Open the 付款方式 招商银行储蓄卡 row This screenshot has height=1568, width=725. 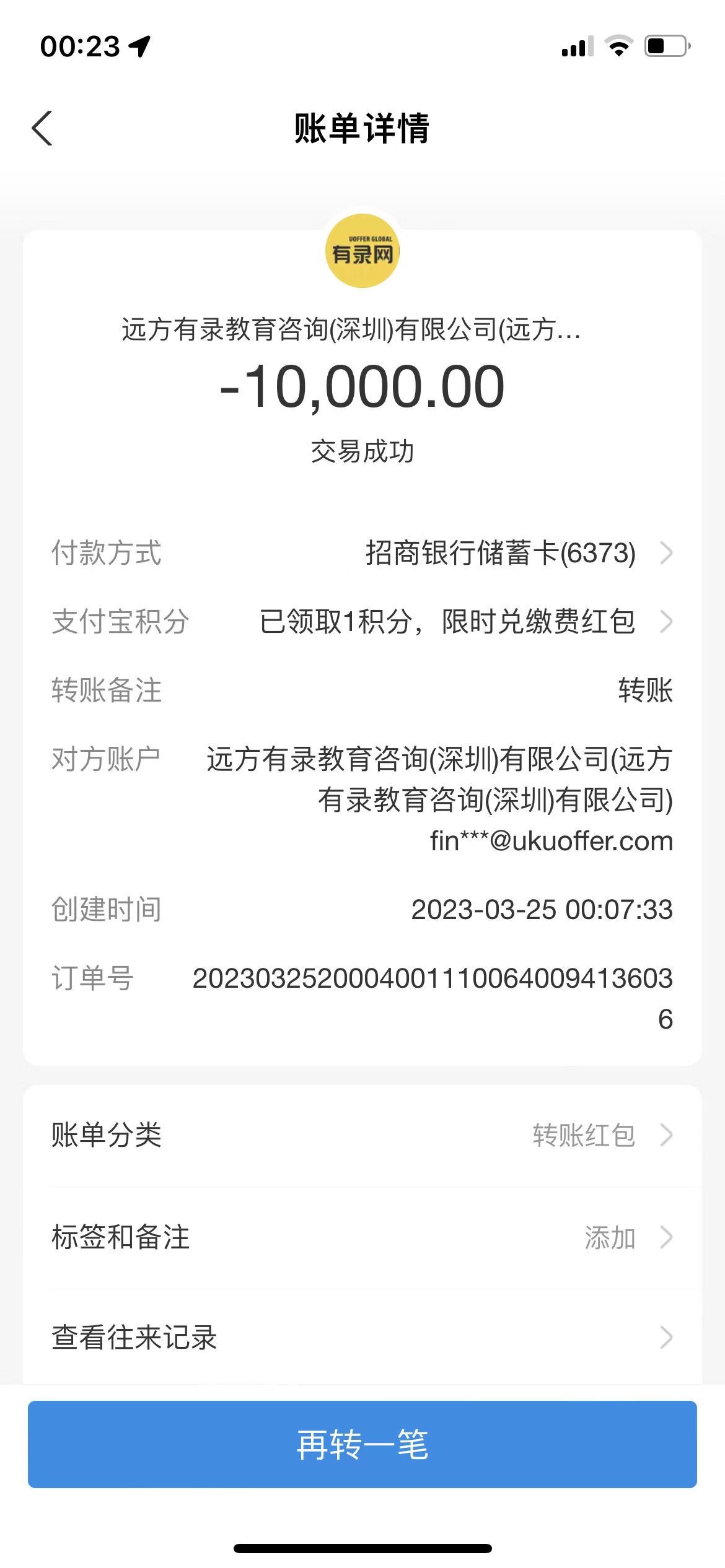pyautogui.click(x=499, y=553)
